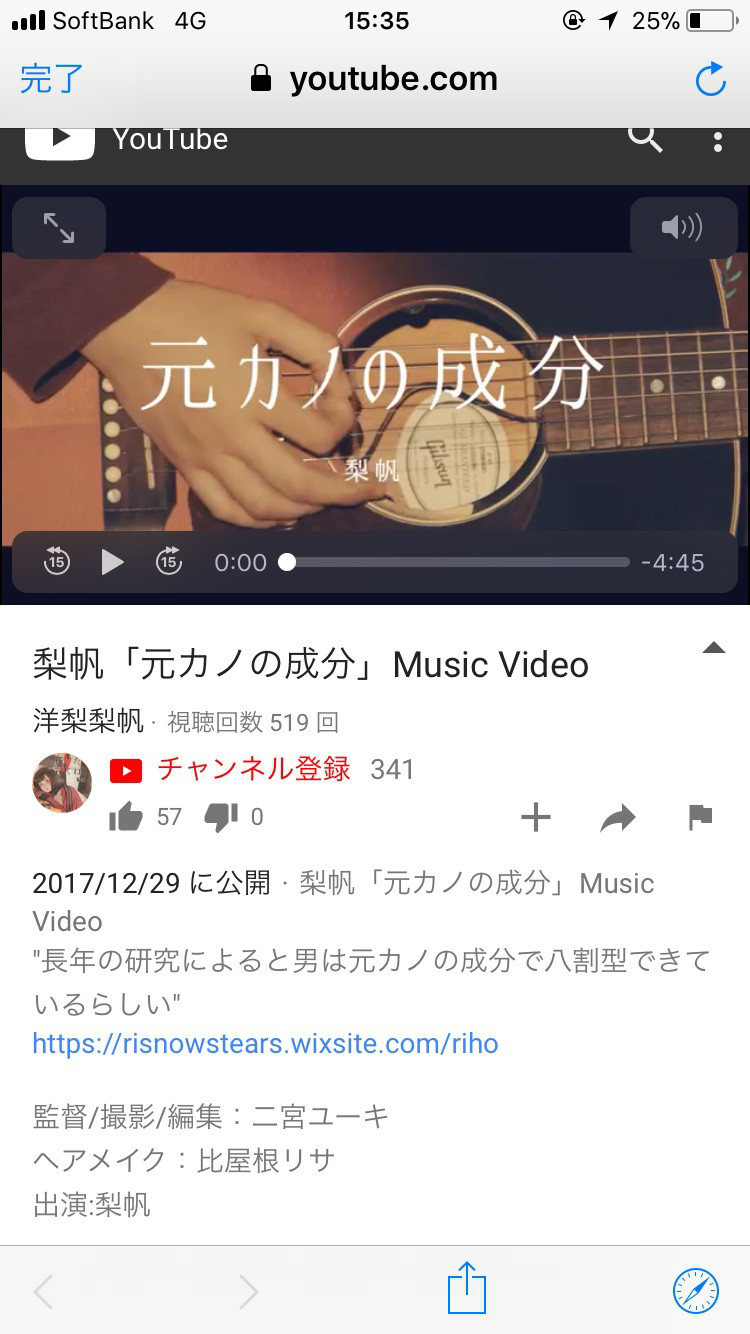This screenshot has width=750, height=1334.
Task: Open the YouTube overflow menu
Action: click(x=718, y=141)
